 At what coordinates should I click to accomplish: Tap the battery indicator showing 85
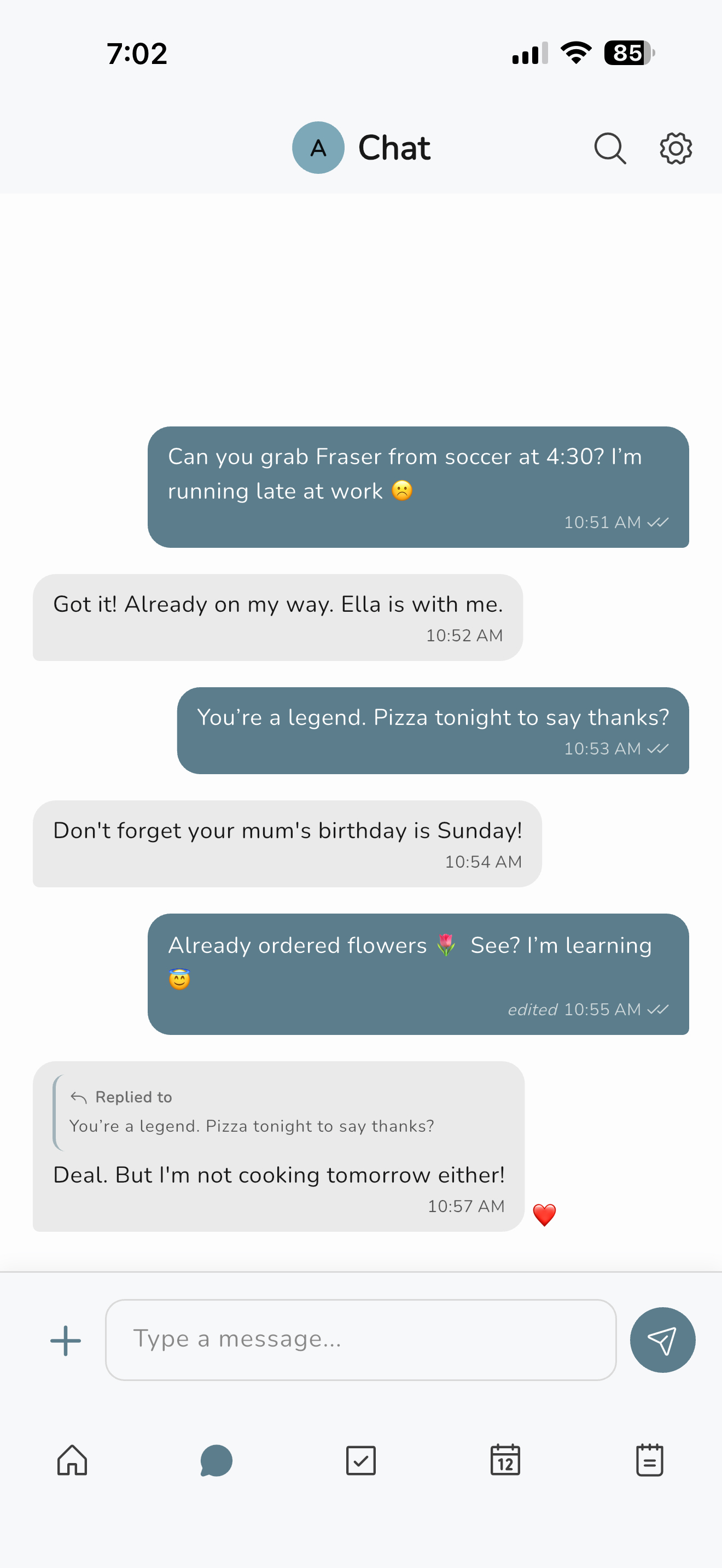point(625,53)
